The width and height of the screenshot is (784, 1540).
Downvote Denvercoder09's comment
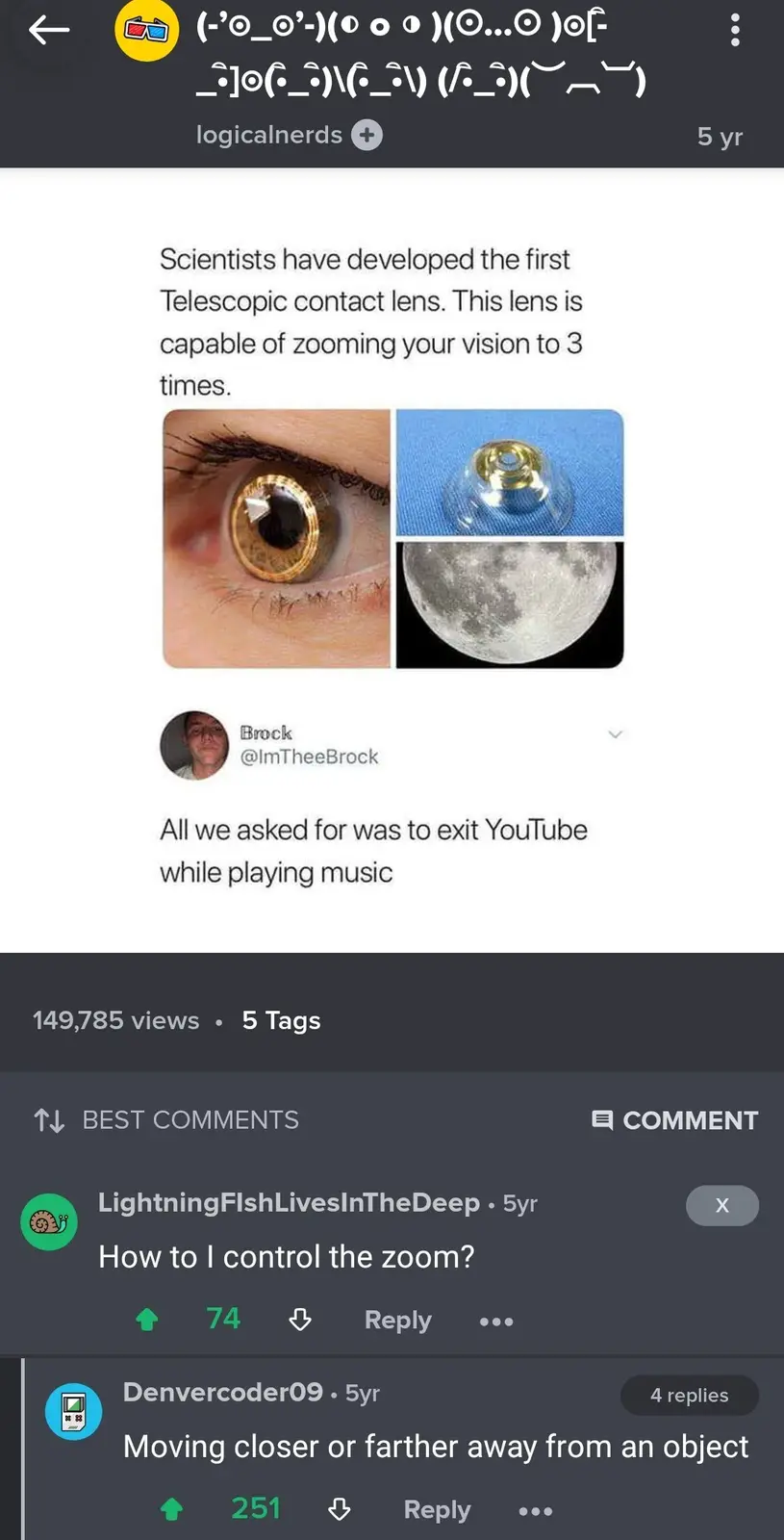pos(340,1509)
